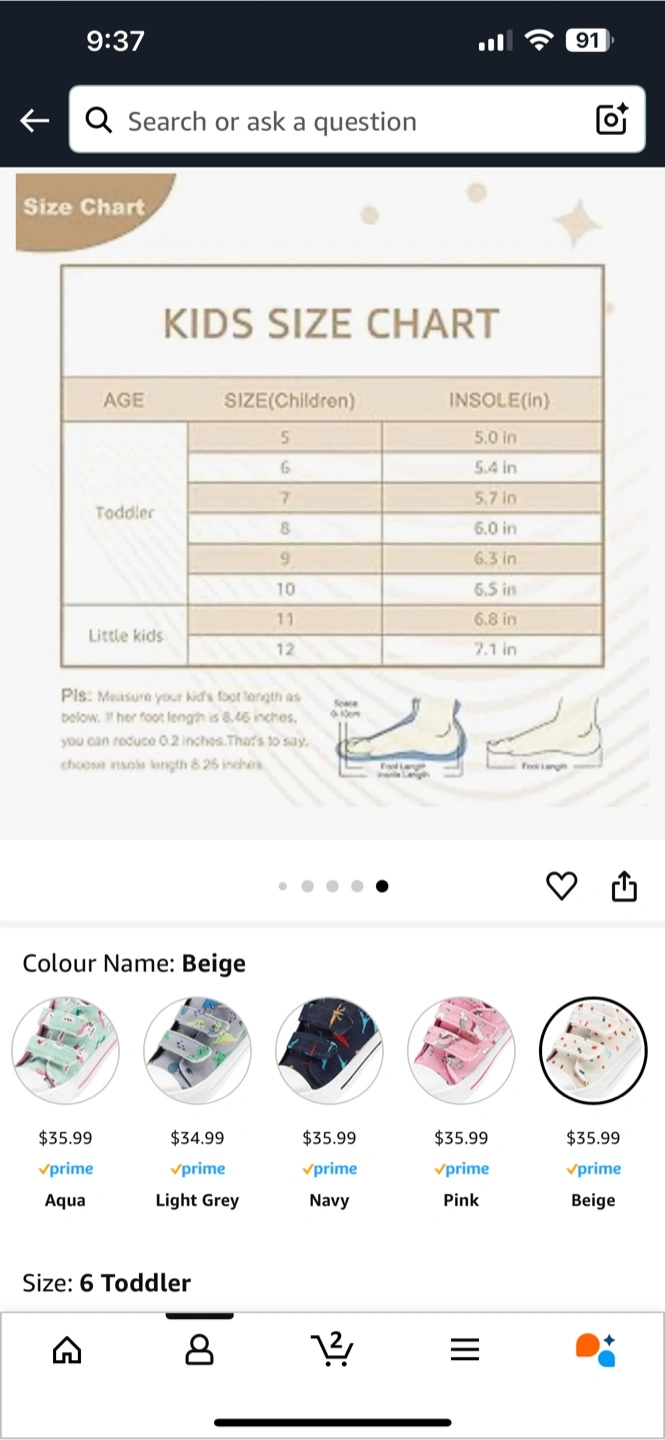Share this product
Viewport: 665px width, 1440px height.
coord(624,886)
